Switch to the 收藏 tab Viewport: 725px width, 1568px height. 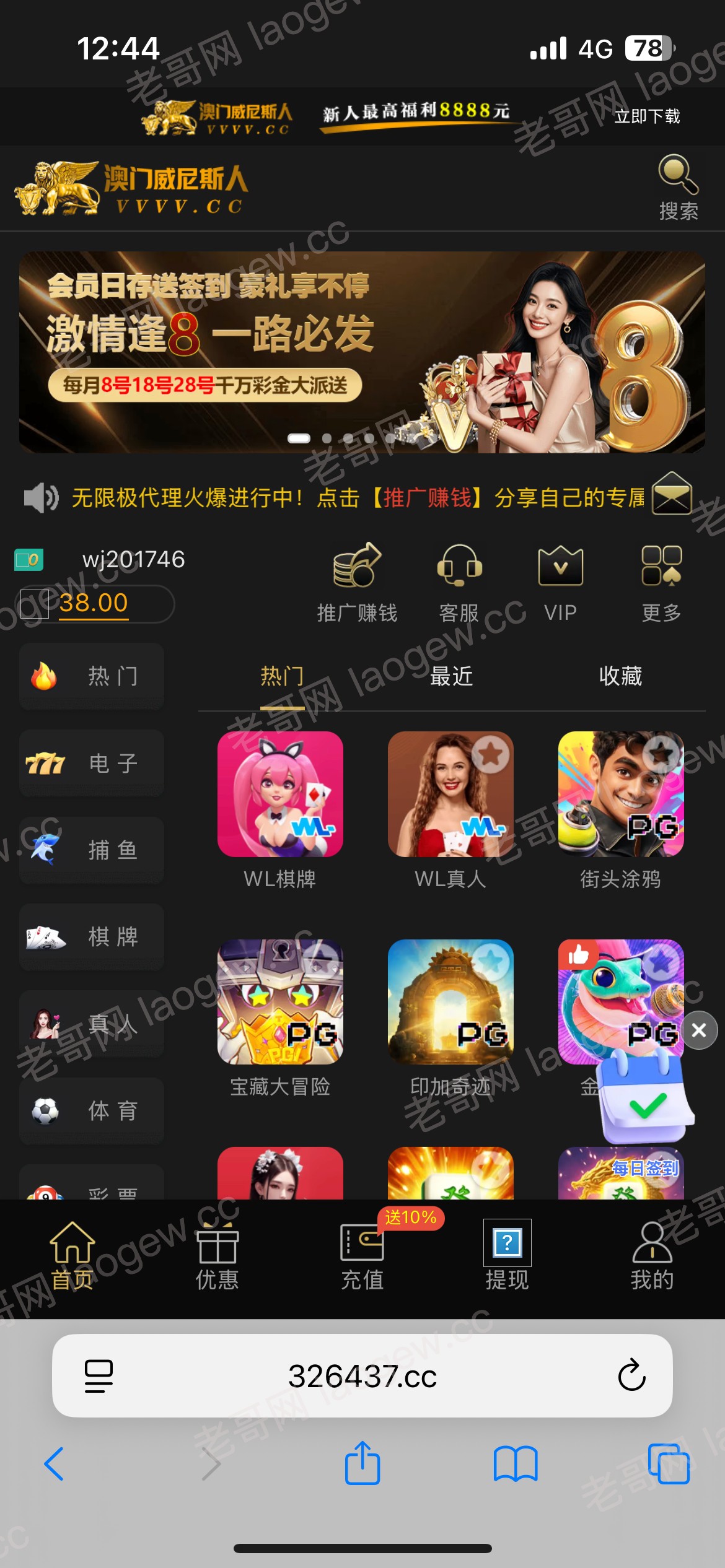coord(620,676)
